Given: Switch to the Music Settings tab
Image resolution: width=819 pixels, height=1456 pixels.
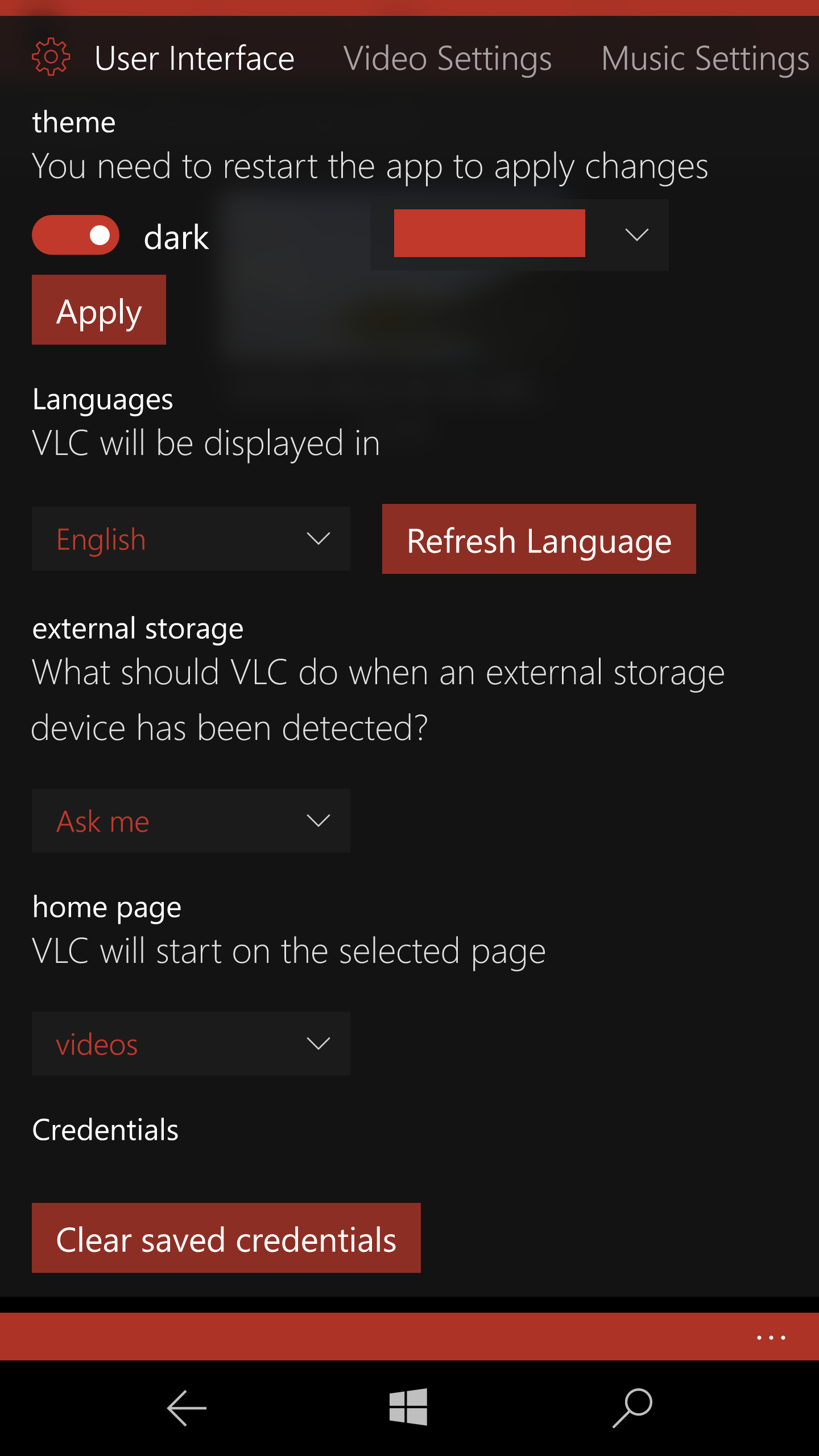Looking at the screenshot, I should [705, 59].
